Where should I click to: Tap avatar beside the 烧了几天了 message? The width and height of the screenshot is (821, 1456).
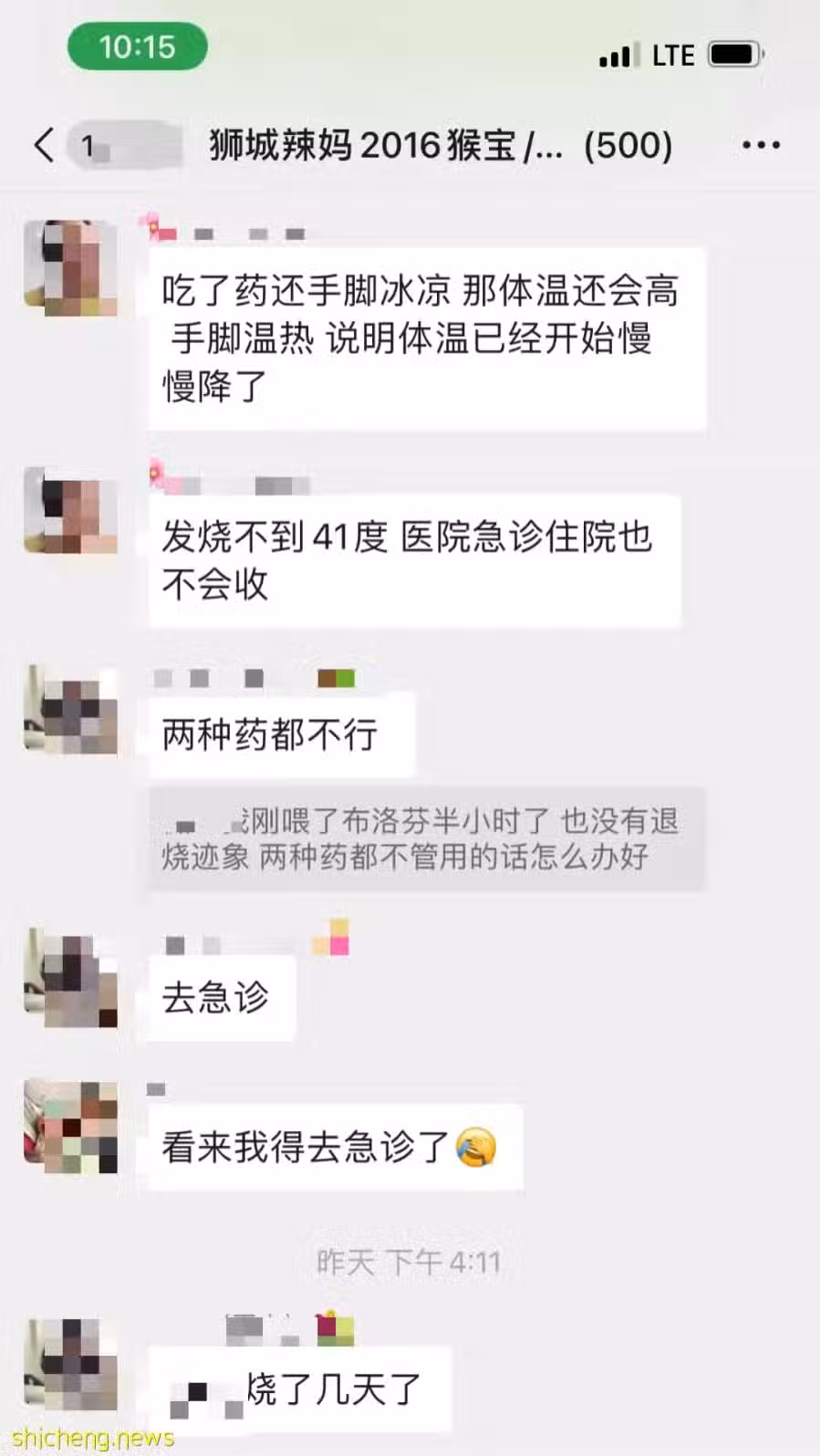tap(71, 1365)
